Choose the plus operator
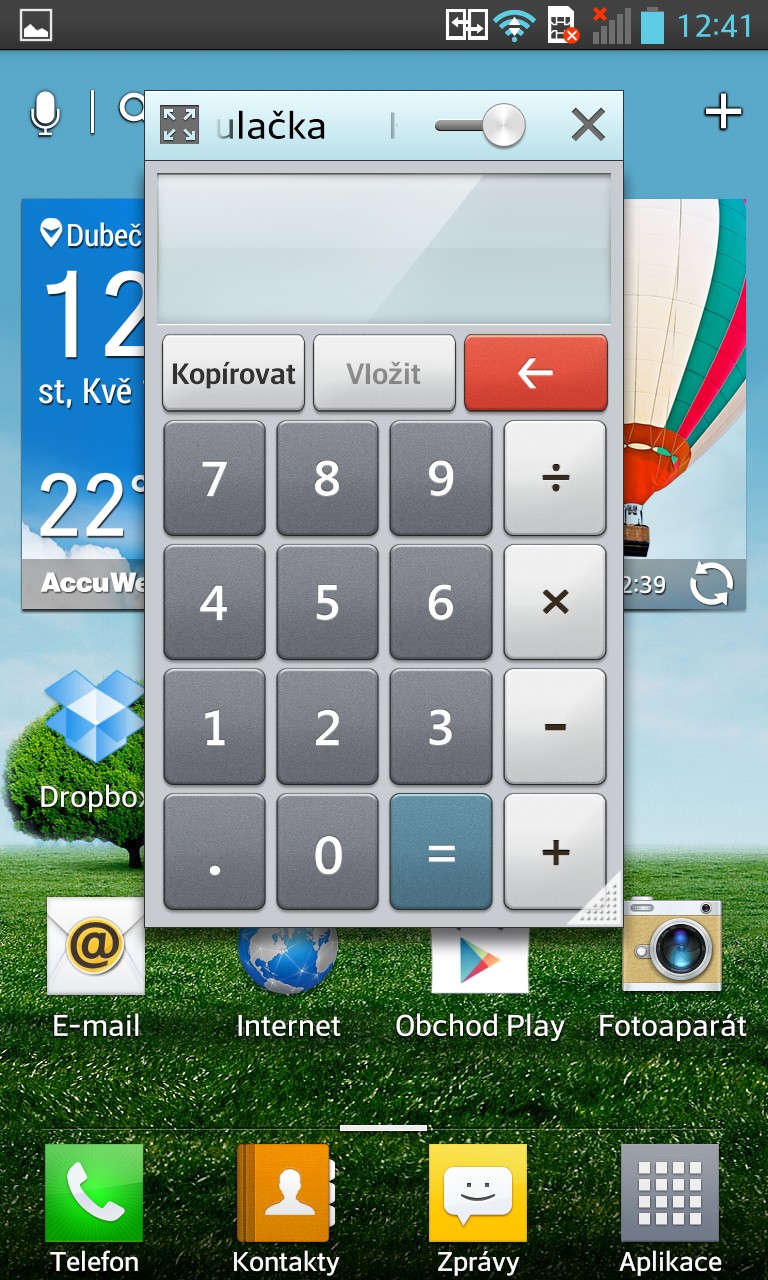 pyautogui.click(x=555, y=852)
